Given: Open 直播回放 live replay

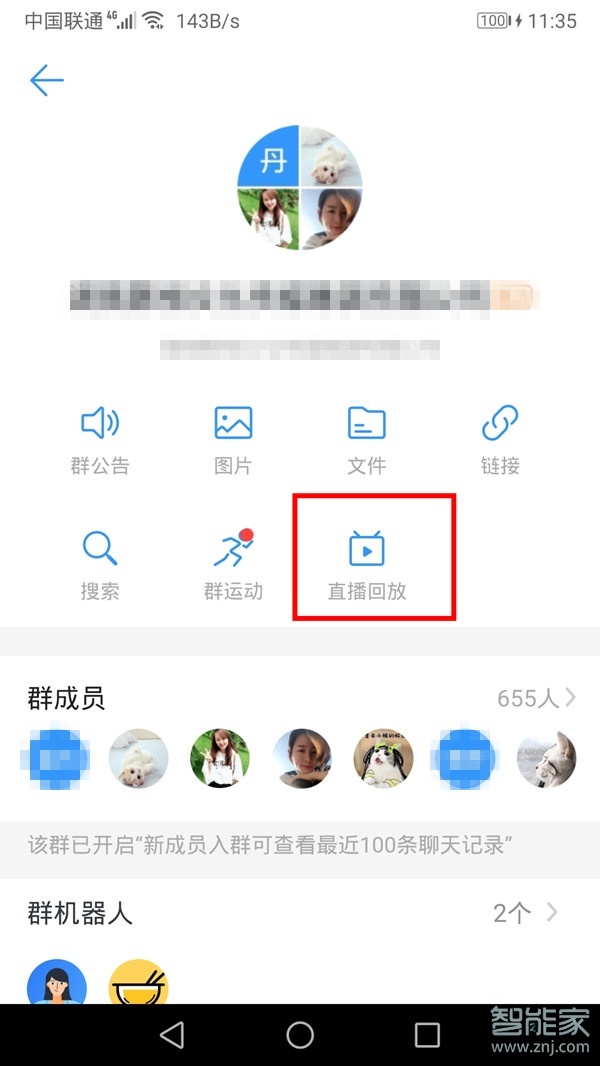Looking at the screenshot, I should (367, 565).
